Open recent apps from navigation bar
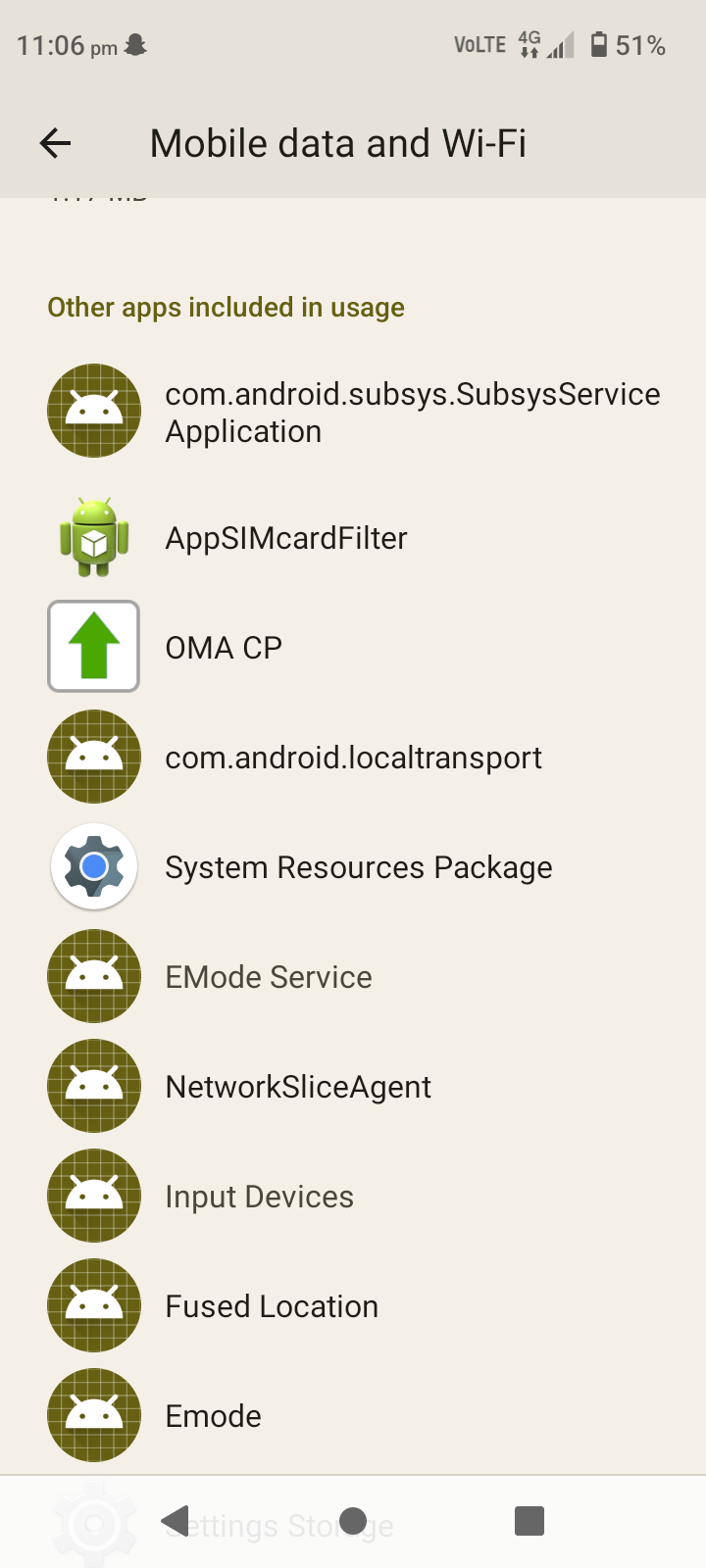The height and width of the screenshot is (1568, 706). (529, 1521)
